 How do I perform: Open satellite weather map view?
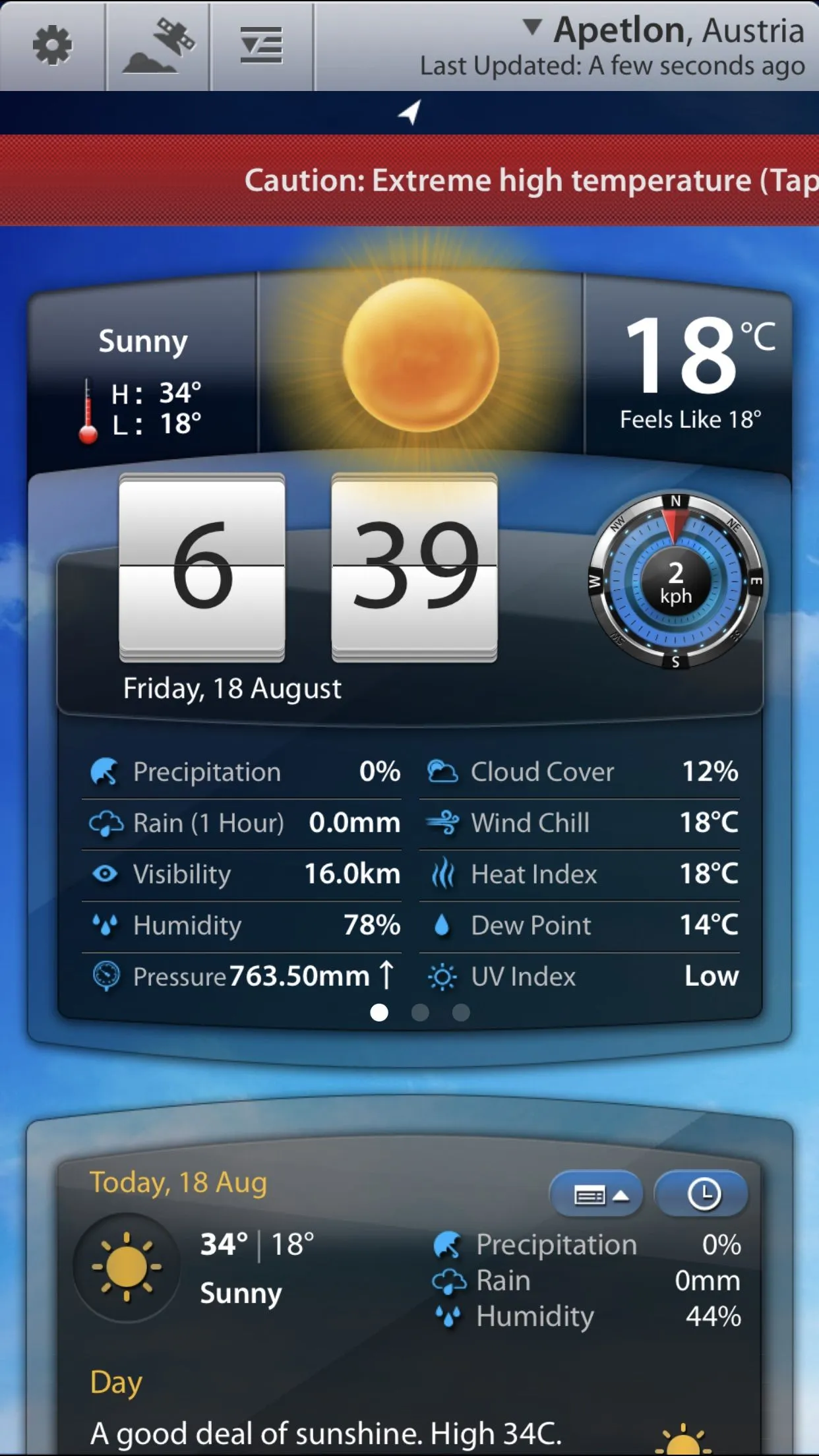158,46
